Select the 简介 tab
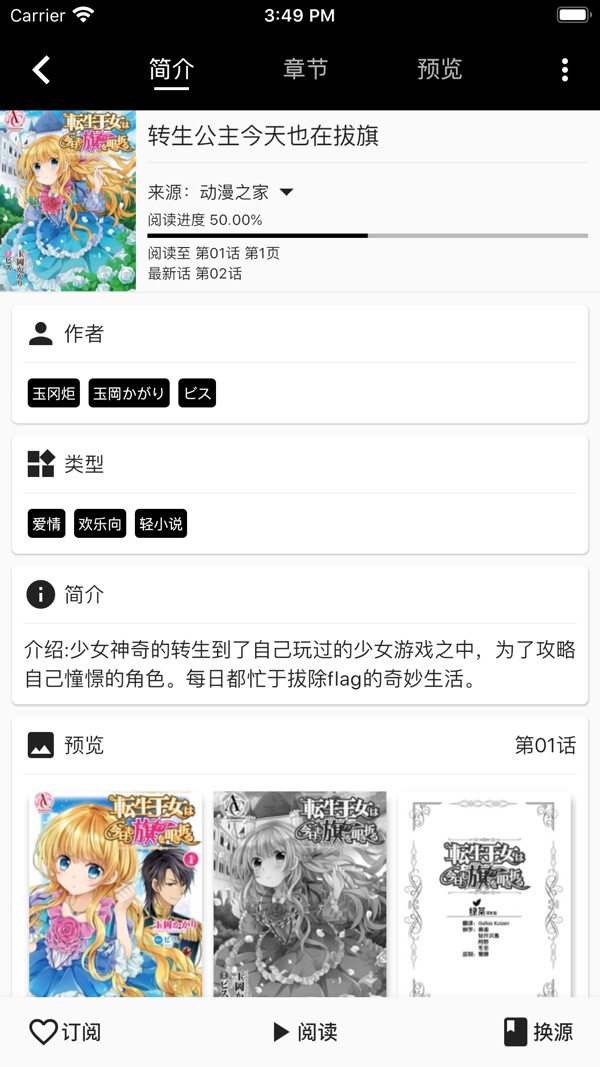The height and width of the screenshot is (1067, 600). point(171,69)
